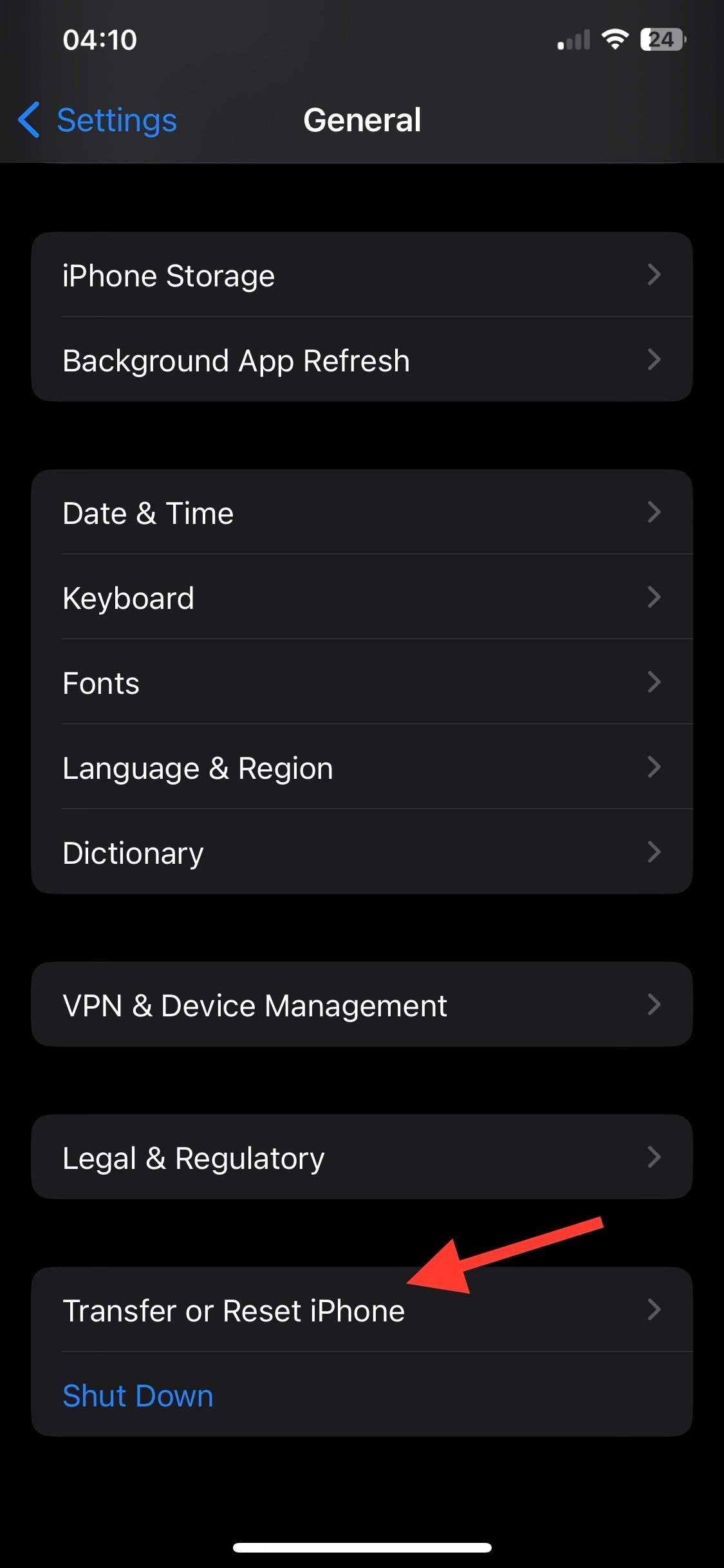
Task: Tap Shut Down
Action: click(x=362, y=1394)
